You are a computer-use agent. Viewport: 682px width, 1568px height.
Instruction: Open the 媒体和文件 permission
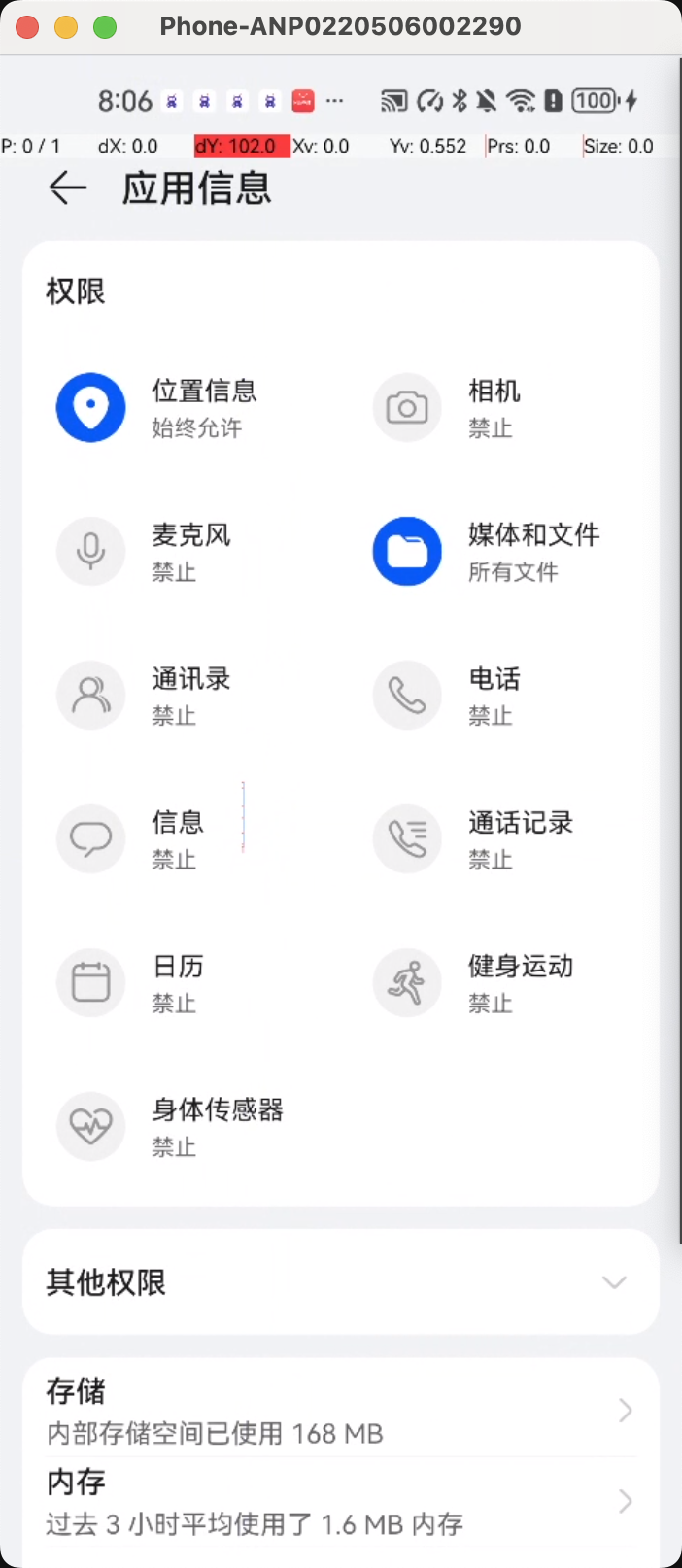coord(498,552)
